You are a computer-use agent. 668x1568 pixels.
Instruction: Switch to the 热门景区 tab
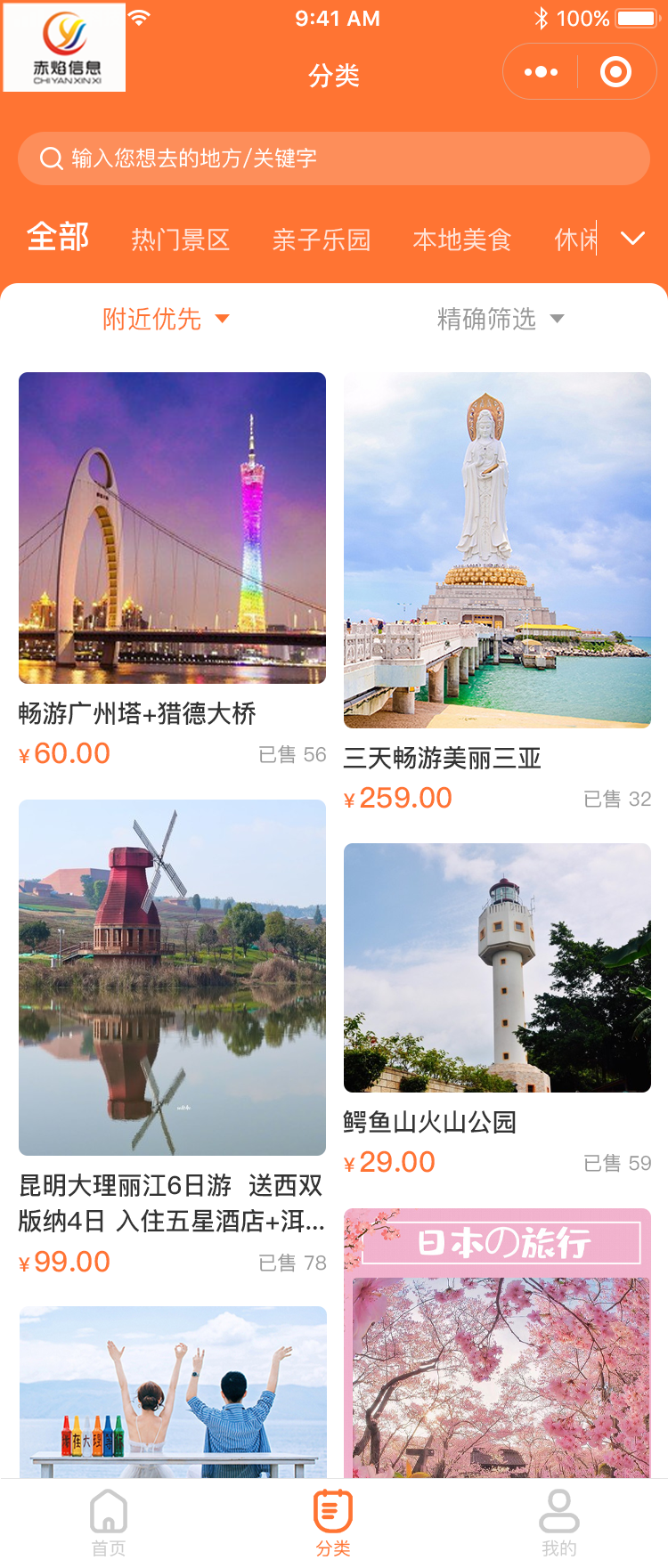(x=181, y=240)
